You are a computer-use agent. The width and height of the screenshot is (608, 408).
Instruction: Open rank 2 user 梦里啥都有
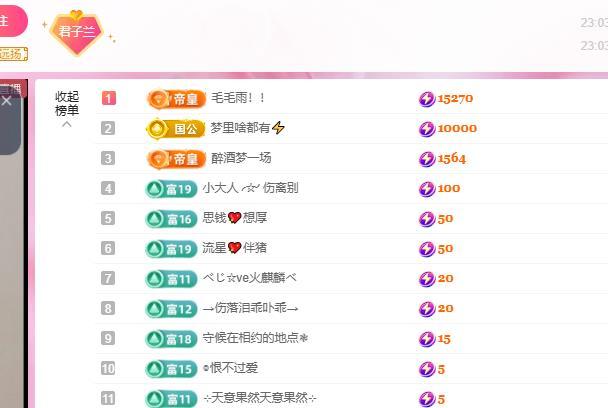tap(240, 128)
